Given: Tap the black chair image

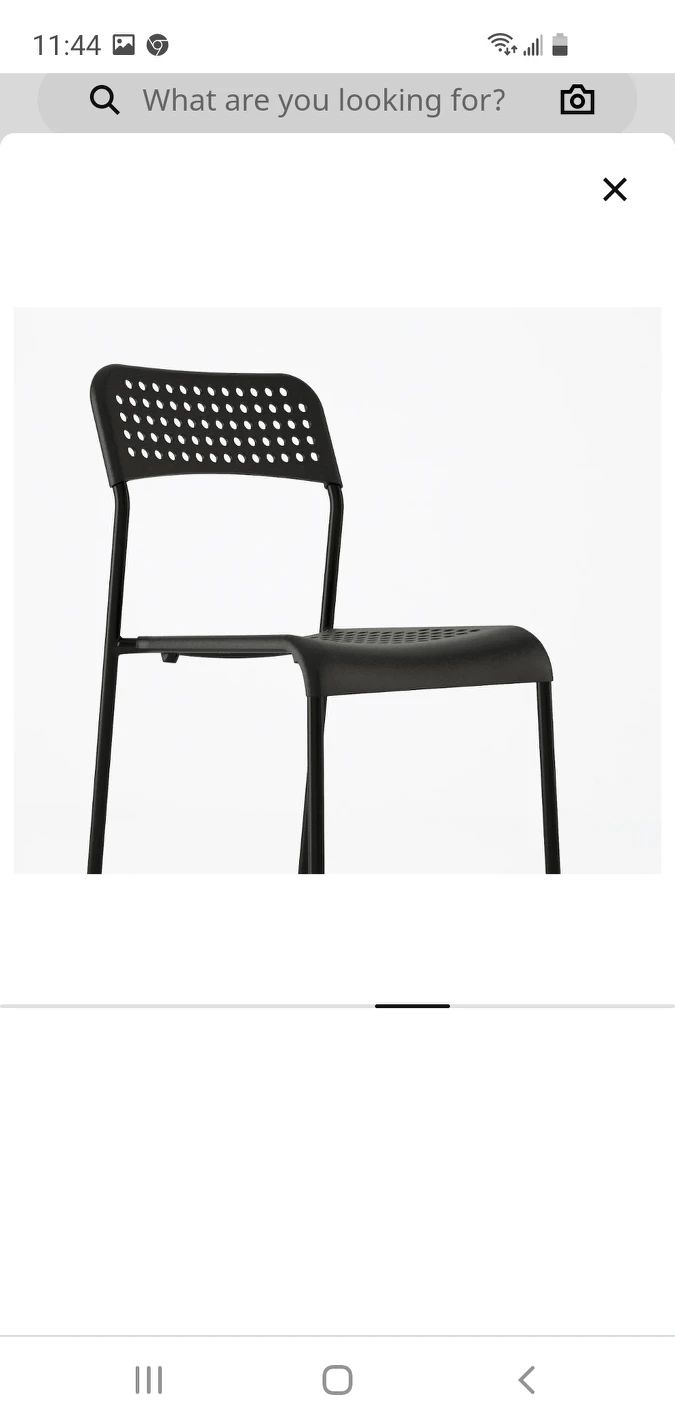Looking at the screenshot, I should click(x=337, y=590).
